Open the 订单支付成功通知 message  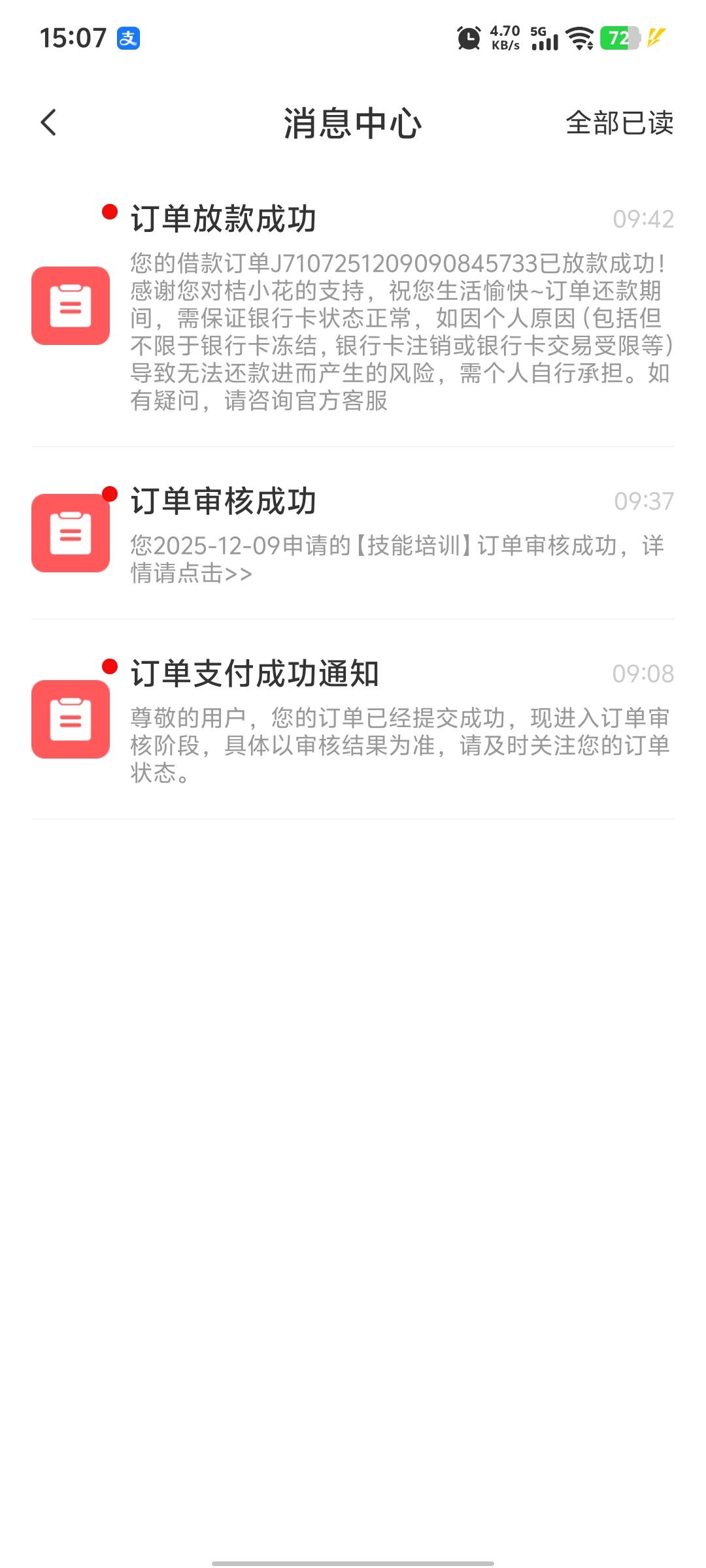tap(353, 719)
